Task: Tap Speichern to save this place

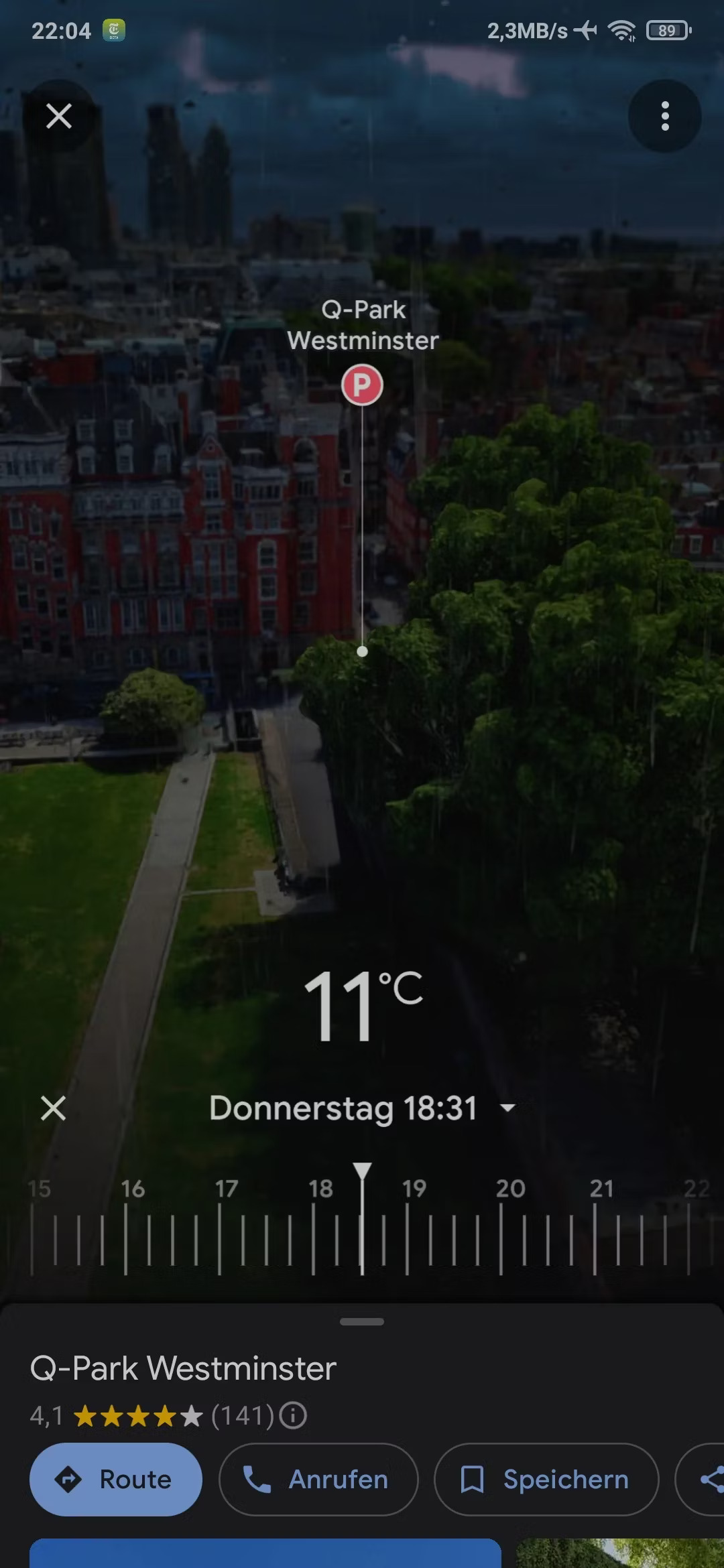Action: pos(546,1479)
